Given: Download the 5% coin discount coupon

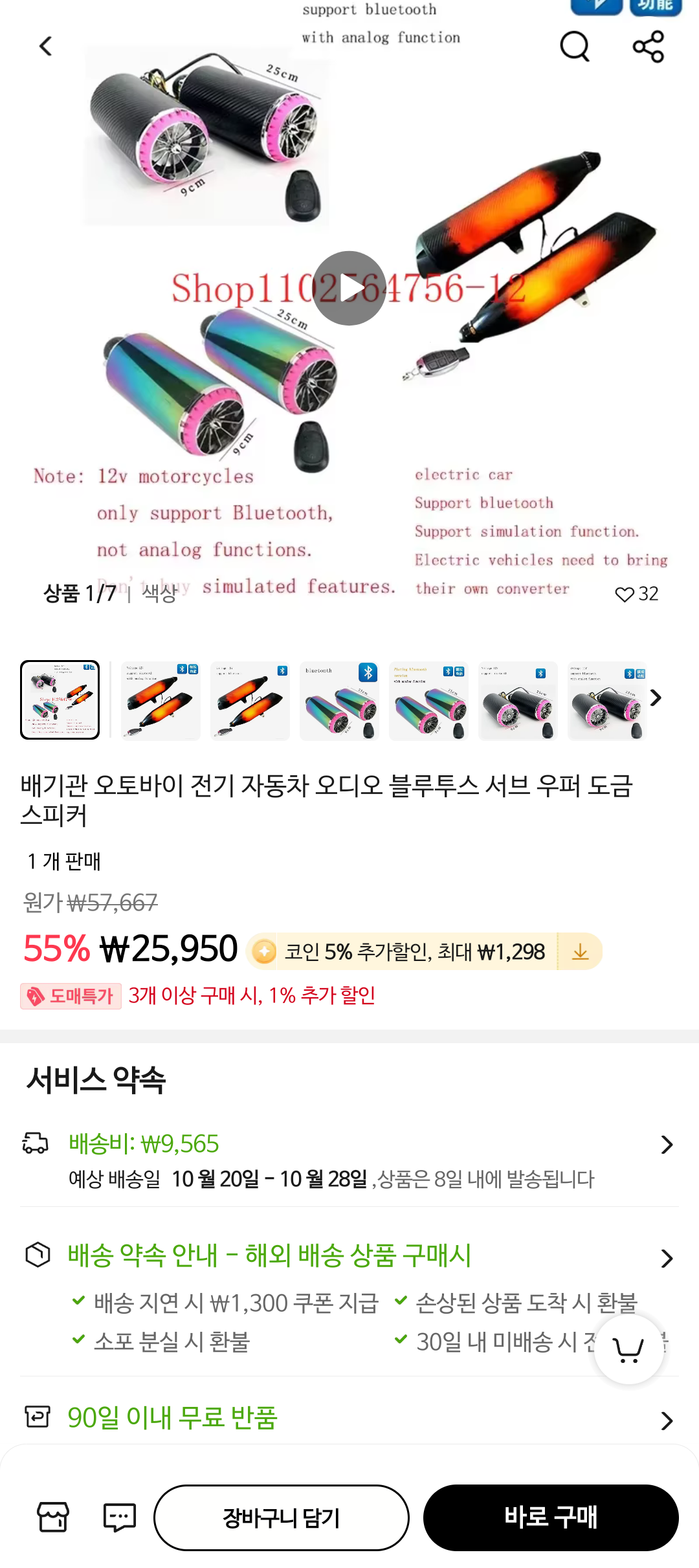Looking at the screenshot, I should [x=581, y=951].
